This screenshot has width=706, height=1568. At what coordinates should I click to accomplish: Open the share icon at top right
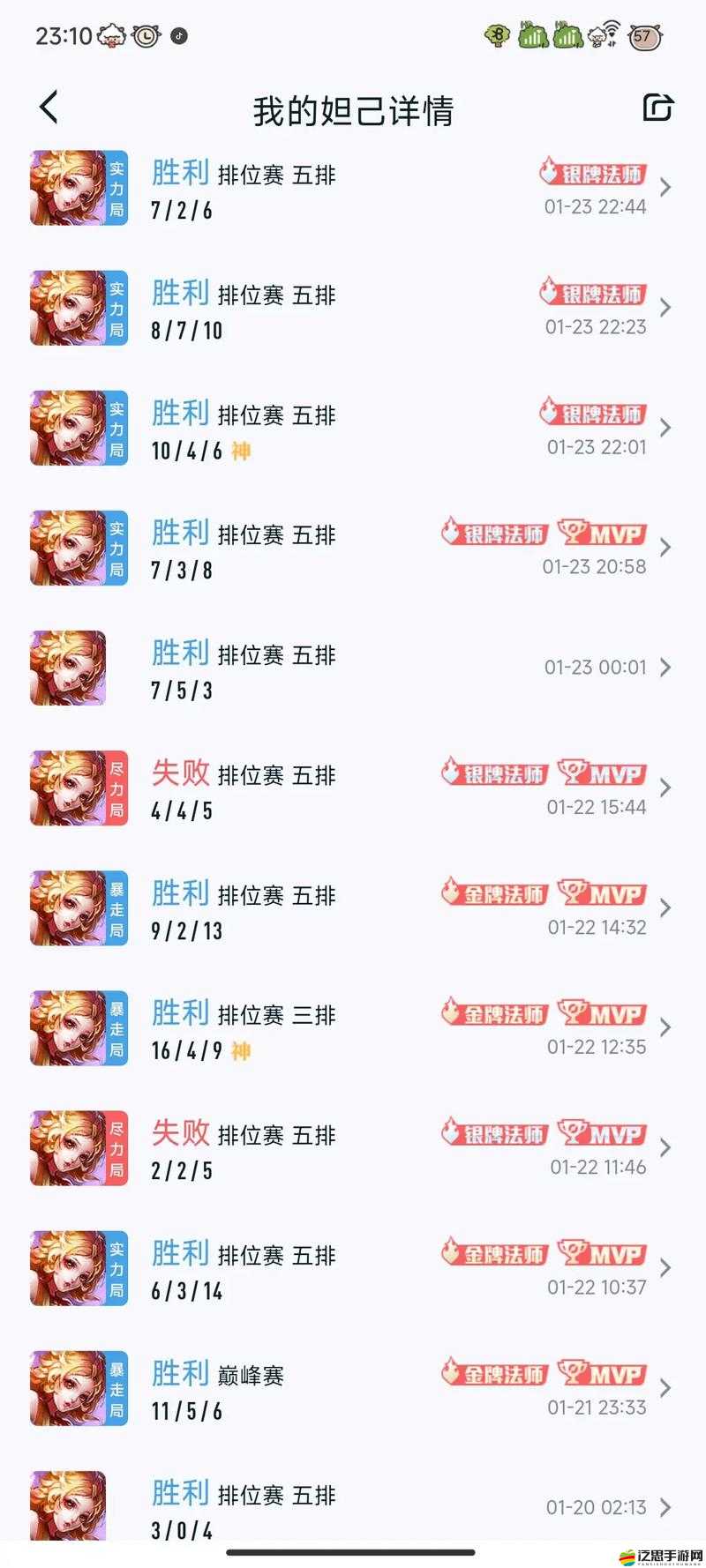[x=658, y=106]
